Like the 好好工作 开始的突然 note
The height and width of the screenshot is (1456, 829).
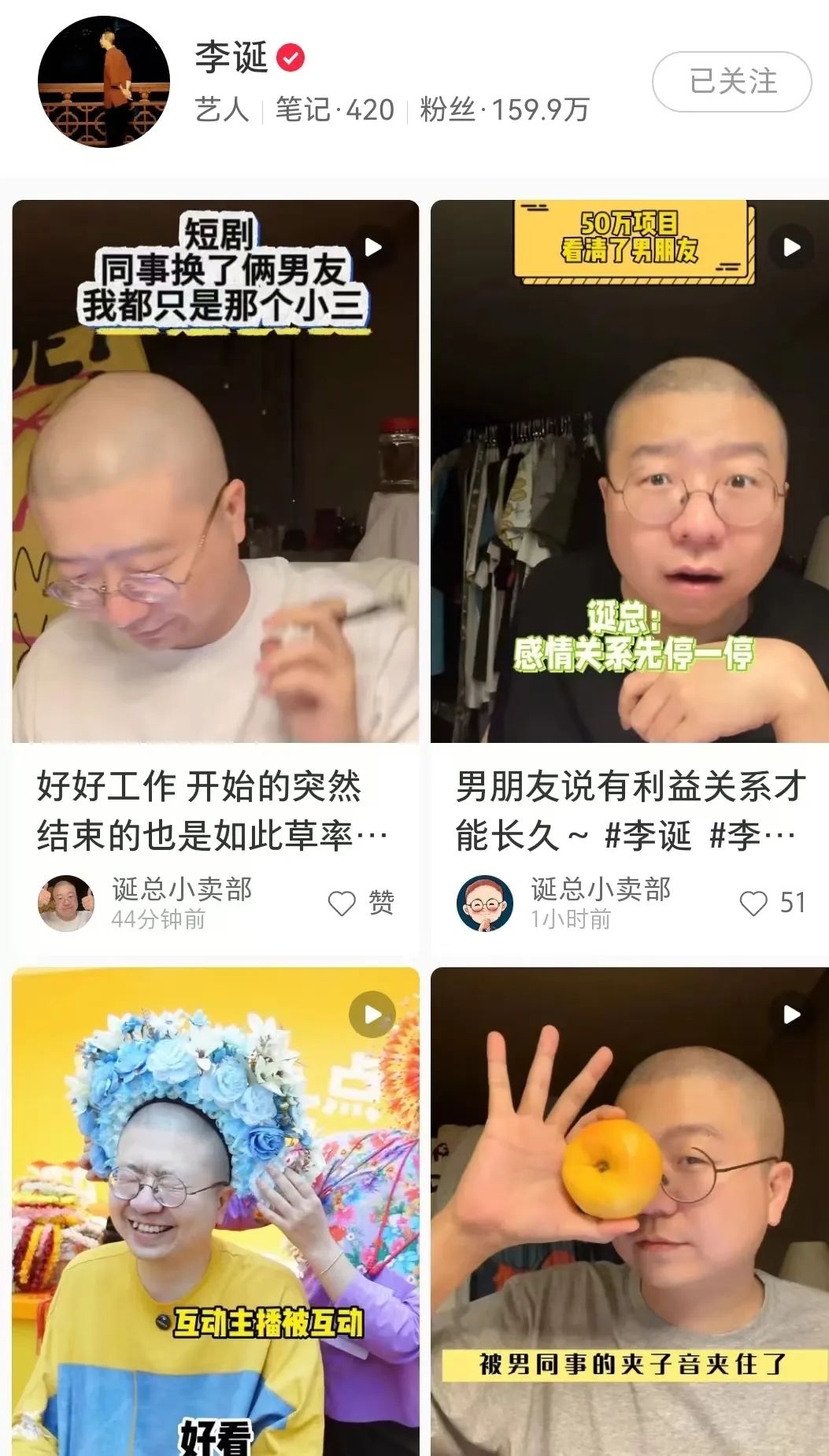click(x=342, y=904)
